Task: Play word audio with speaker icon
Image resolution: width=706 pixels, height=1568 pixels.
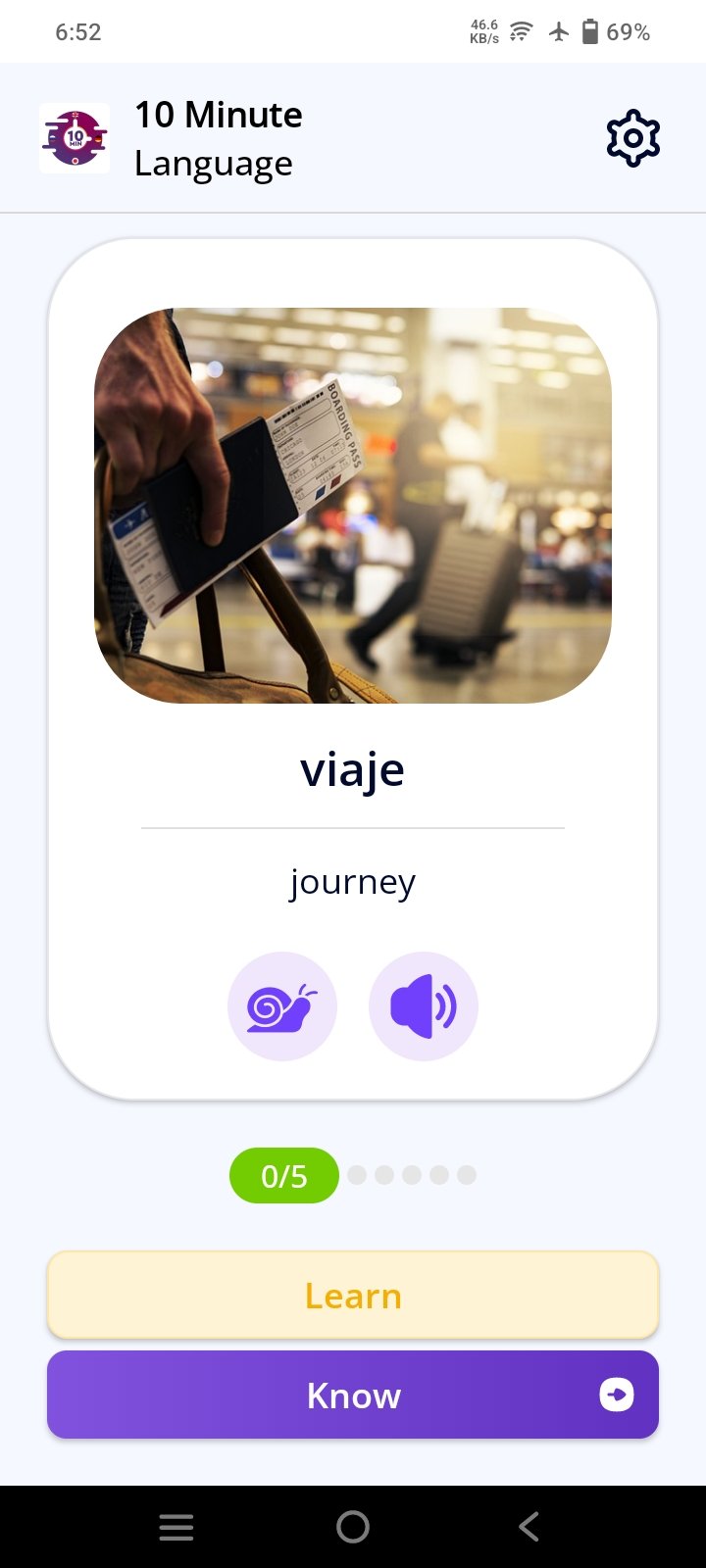Action: (x=424, y=1006)
